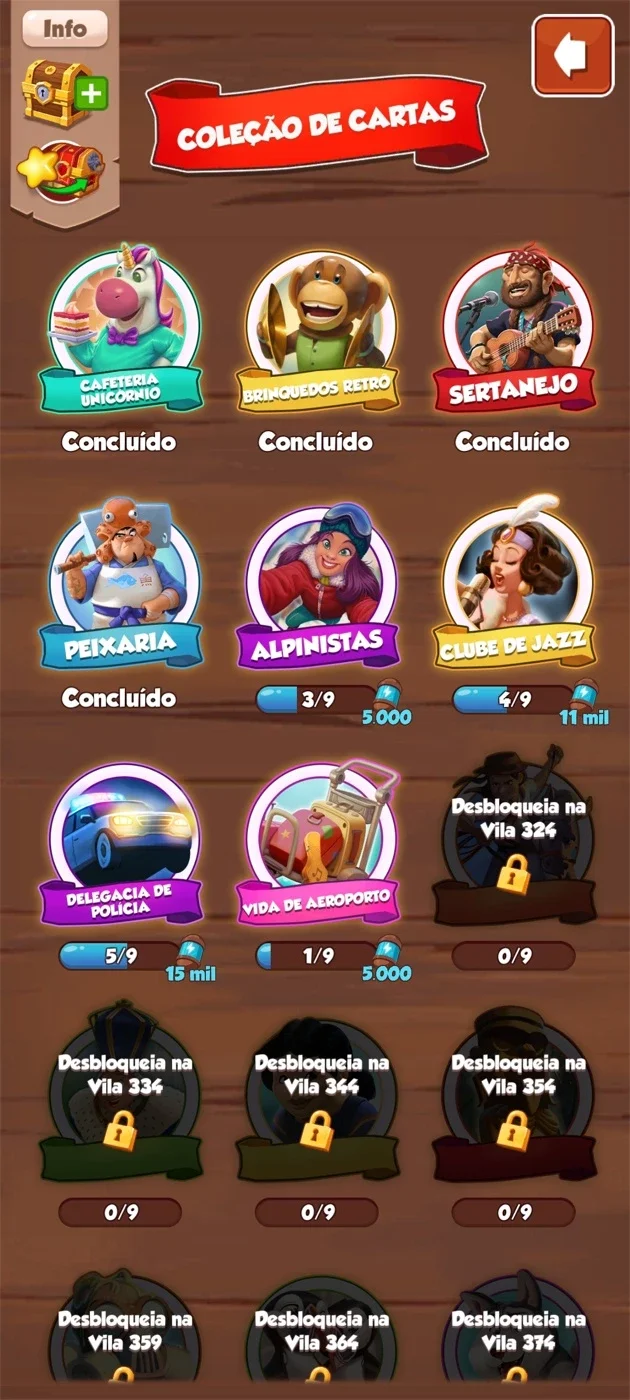Tap the locked set for Vila 359

tap(121, 1335)
